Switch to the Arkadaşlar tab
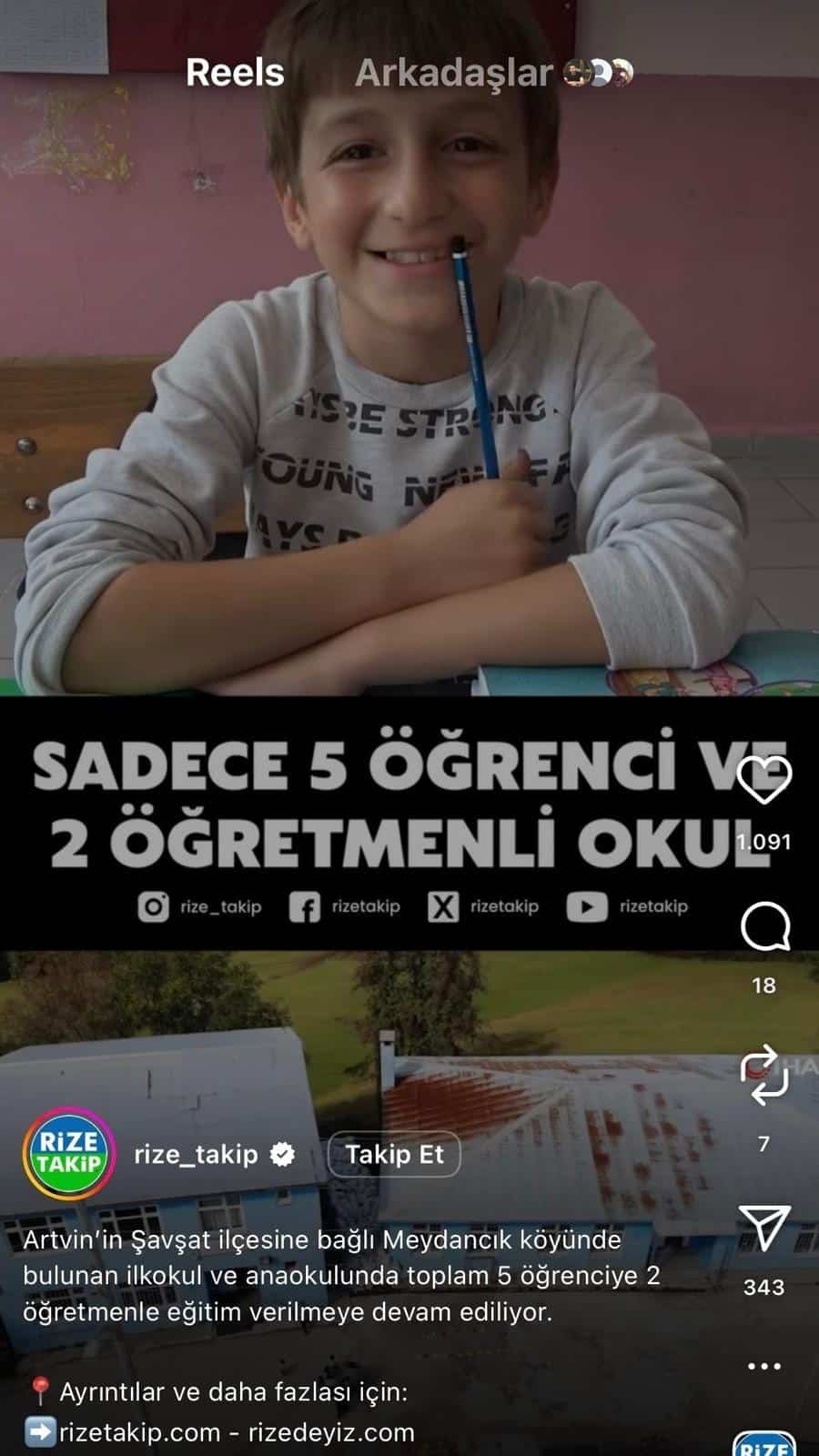This screenshot has height=1456, width=819. [453, 73]
